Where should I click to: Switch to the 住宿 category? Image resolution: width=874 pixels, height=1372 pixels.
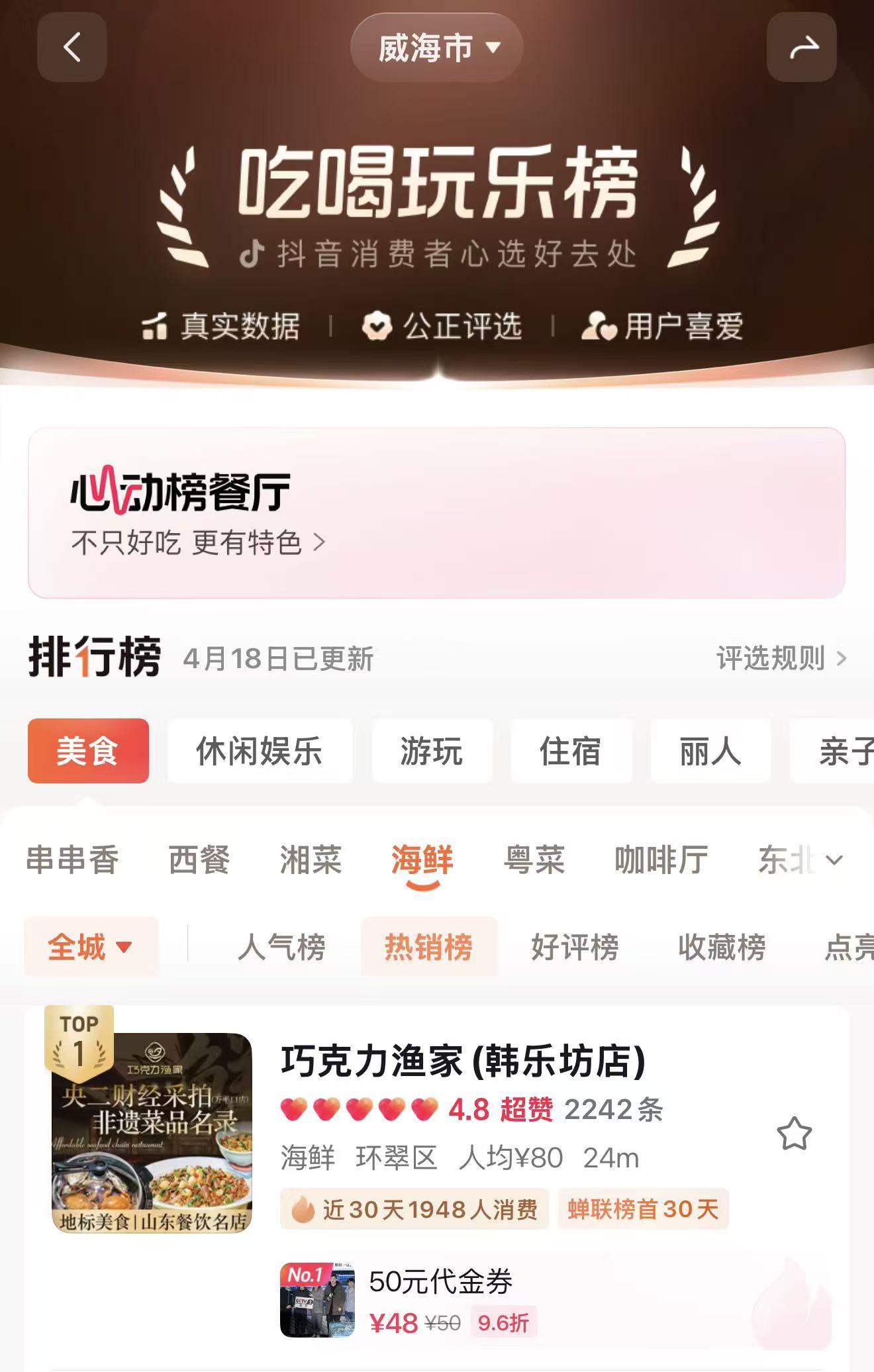(x=571, y=752)
